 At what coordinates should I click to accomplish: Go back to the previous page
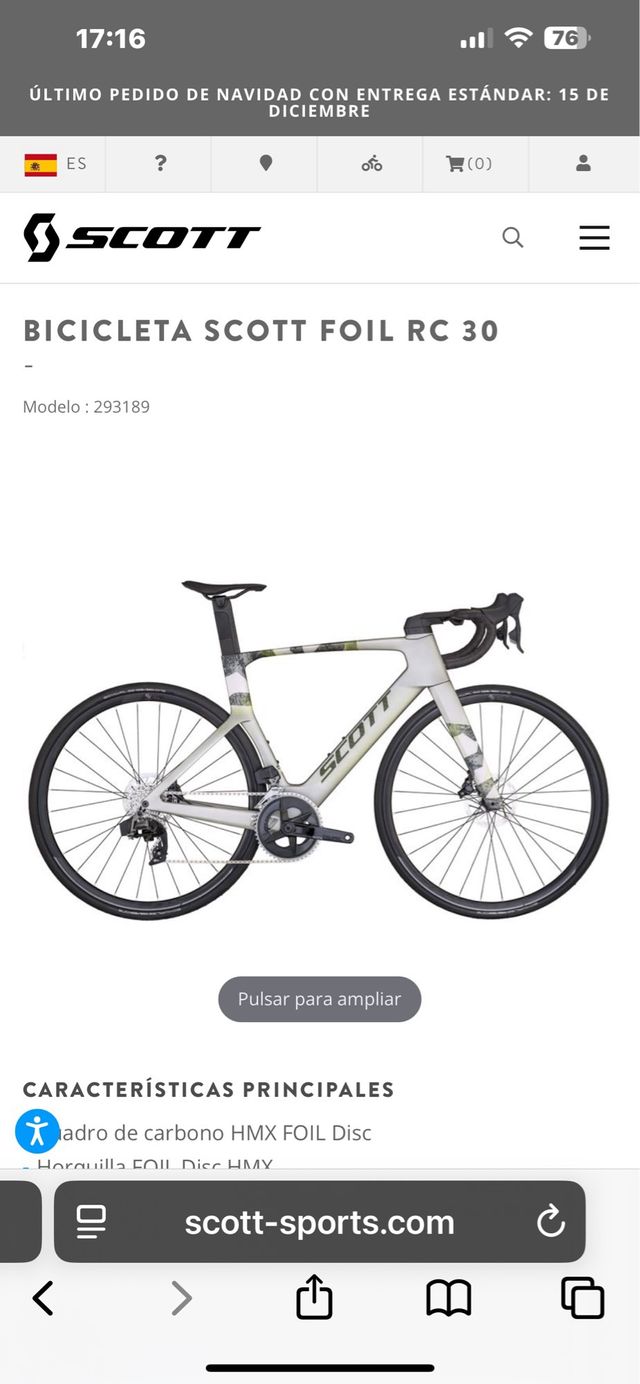click(43, 1298)
